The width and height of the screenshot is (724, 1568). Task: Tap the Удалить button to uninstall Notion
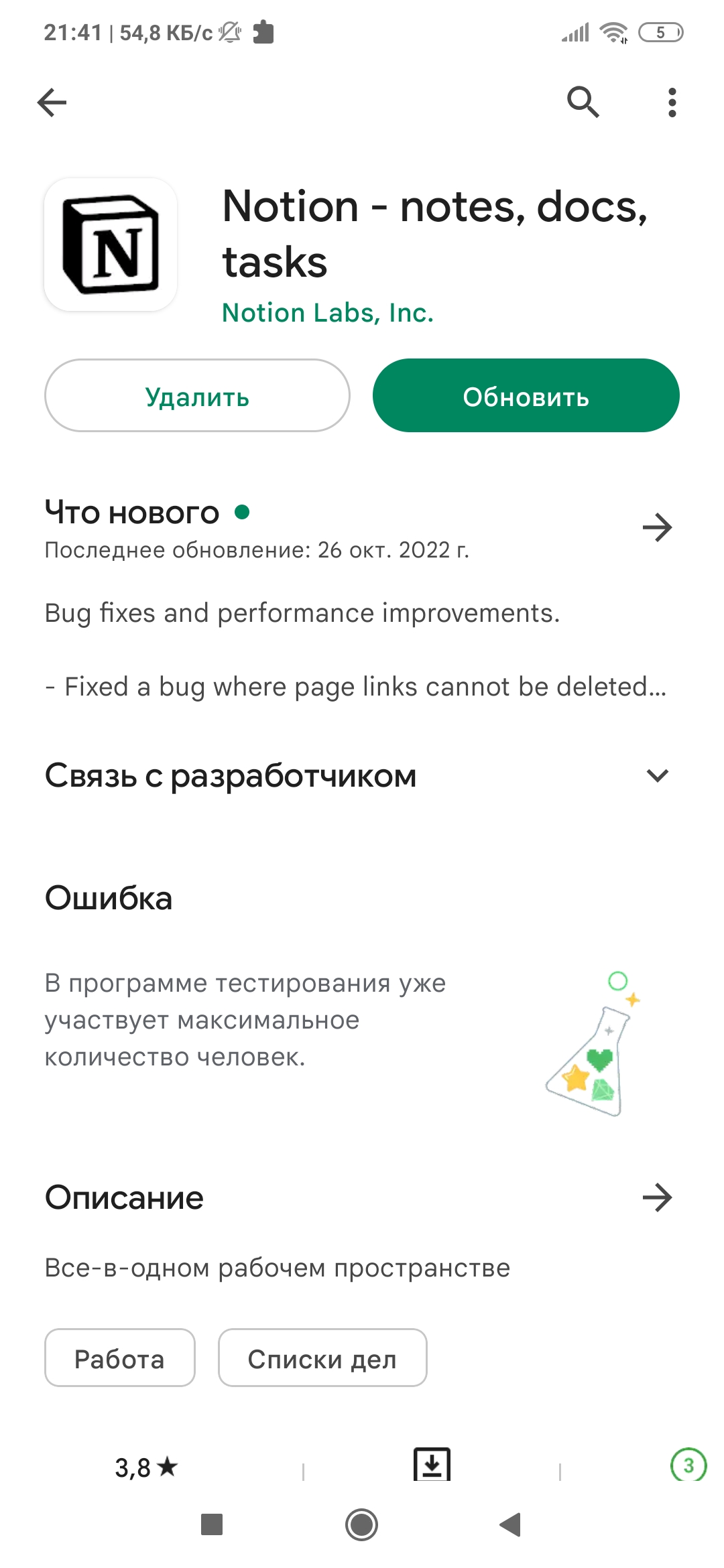[x=197, y=396]
